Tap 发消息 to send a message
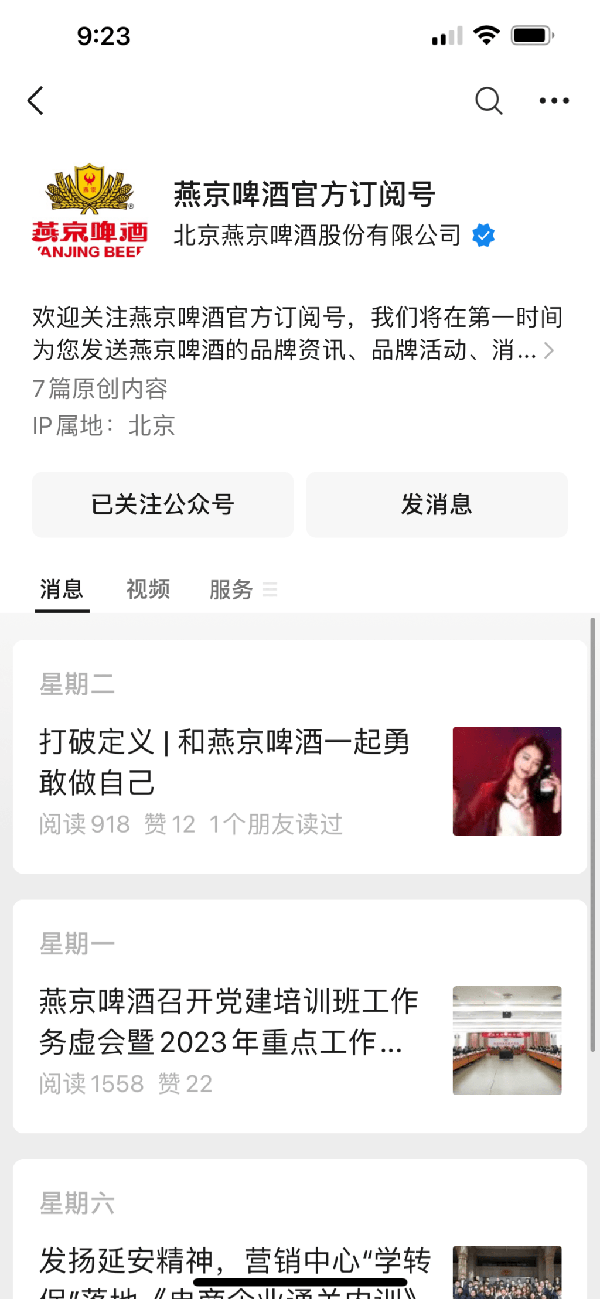This screenshot has width=600, height=1299. click(436, 505)
